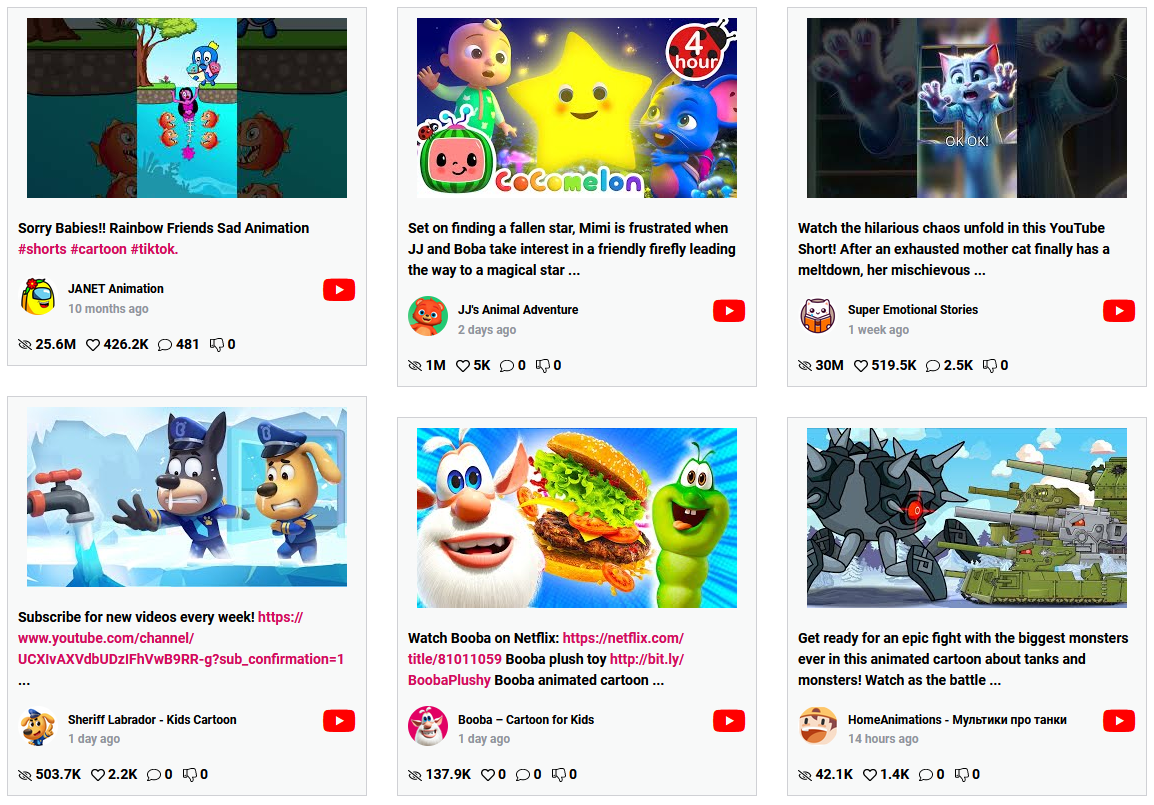Viewport: 1154px width, 805px height.
Task: Open the CoComelon 4 hour video thumbnail
Action: pos(577,108)
